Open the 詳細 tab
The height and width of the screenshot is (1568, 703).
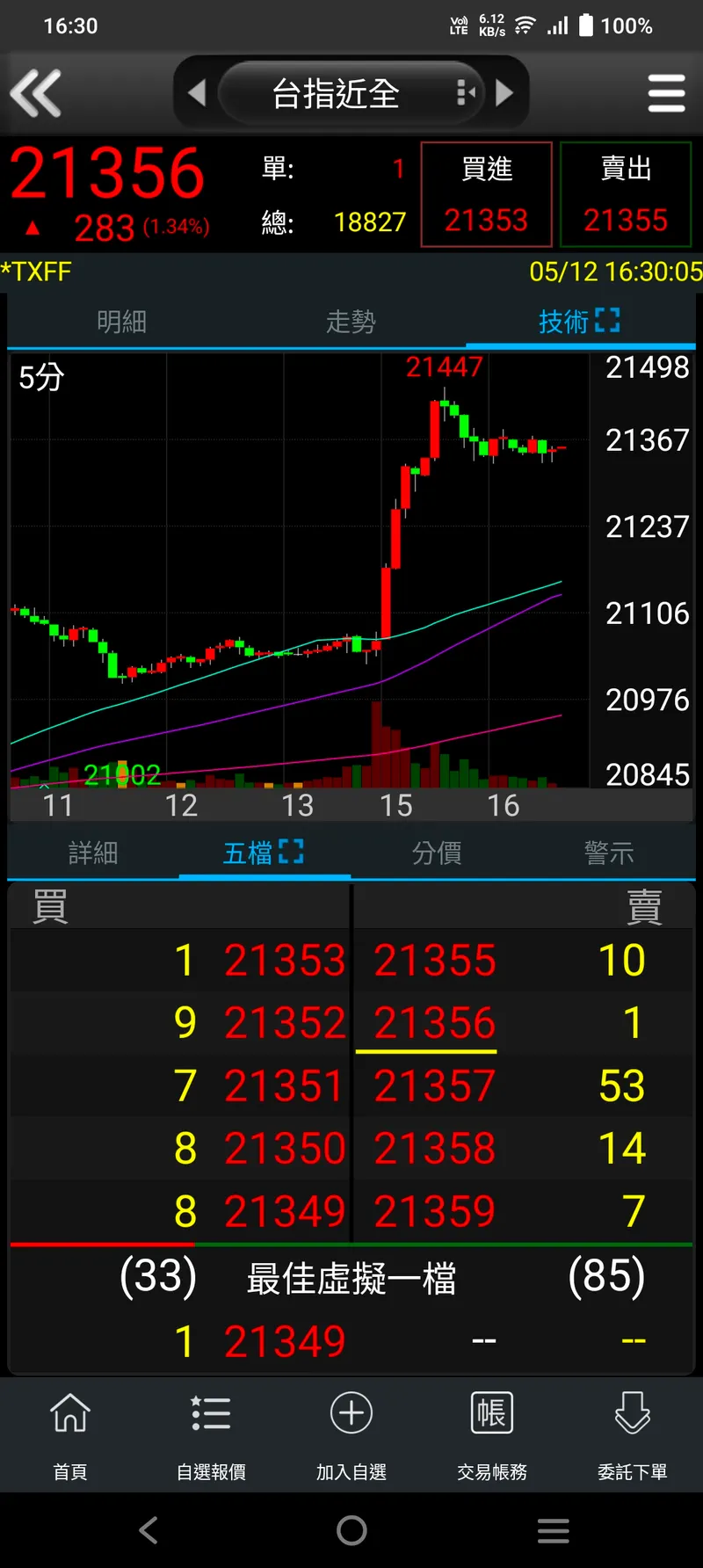tap(93, 853)
